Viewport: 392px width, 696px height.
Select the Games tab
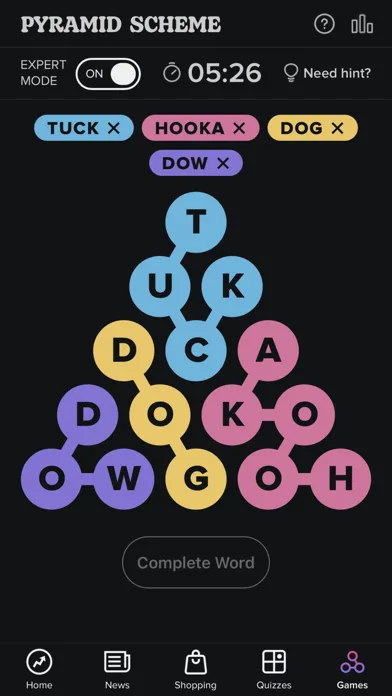[x=352, y=669]
